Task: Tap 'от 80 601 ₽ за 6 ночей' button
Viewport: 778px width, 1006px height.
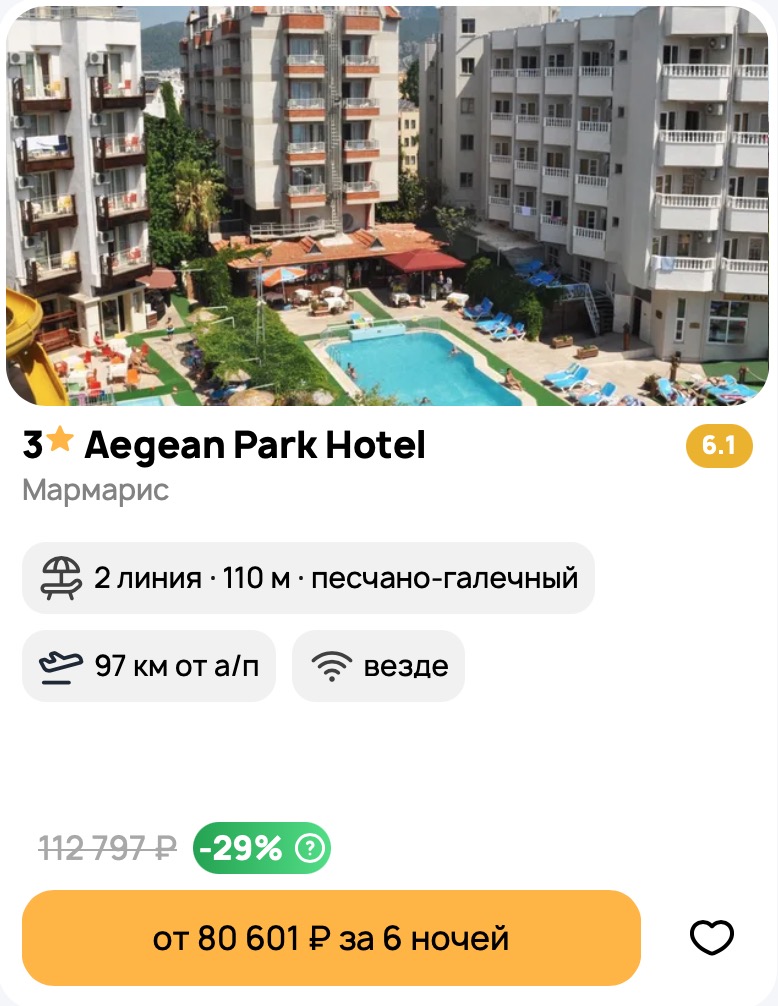Action: coord(331,938)
